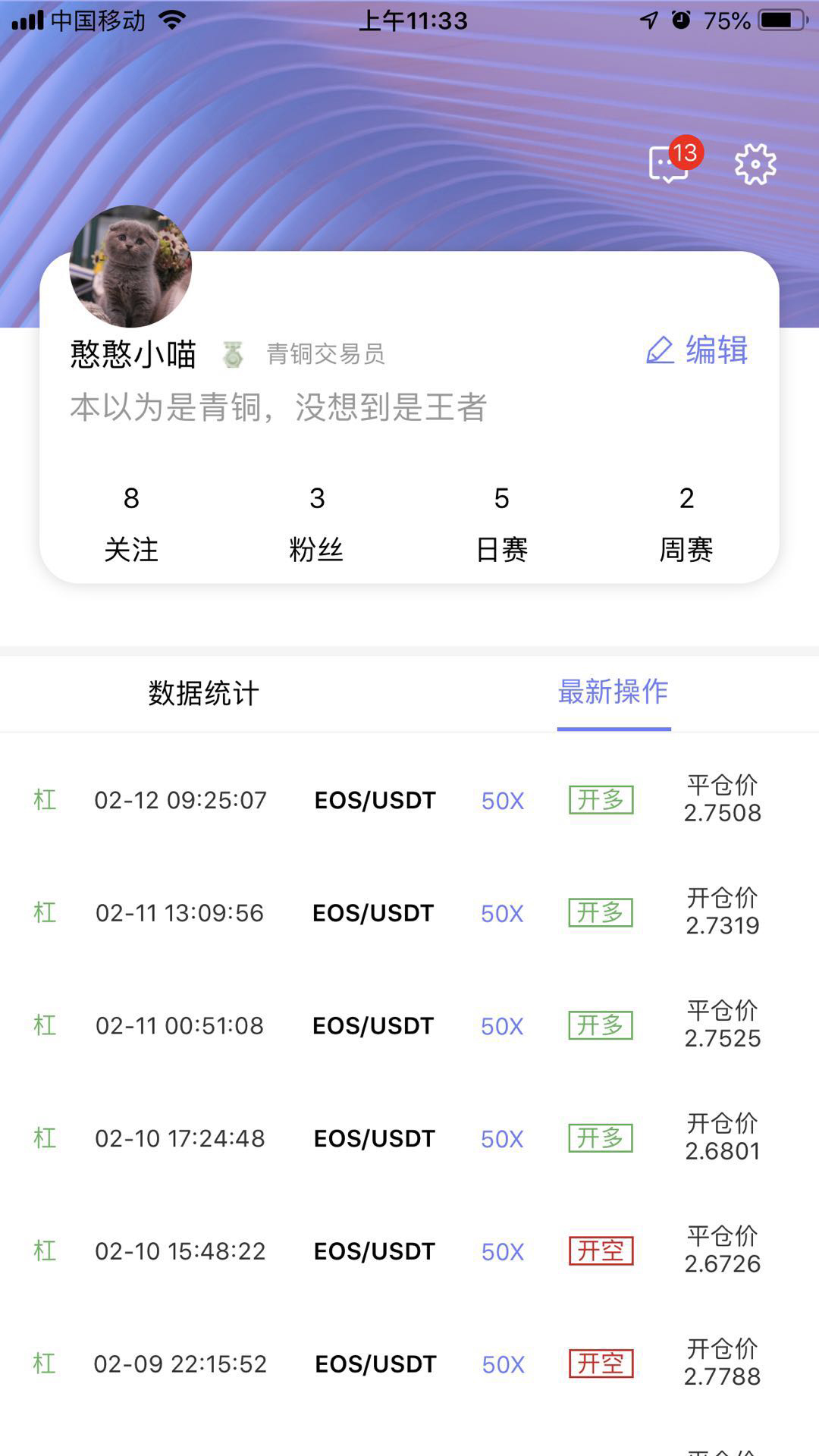Open the 02-12 09:25:07 EOS/USDT trade
This screenshot has height=1456, width=819.
point(409,800)
